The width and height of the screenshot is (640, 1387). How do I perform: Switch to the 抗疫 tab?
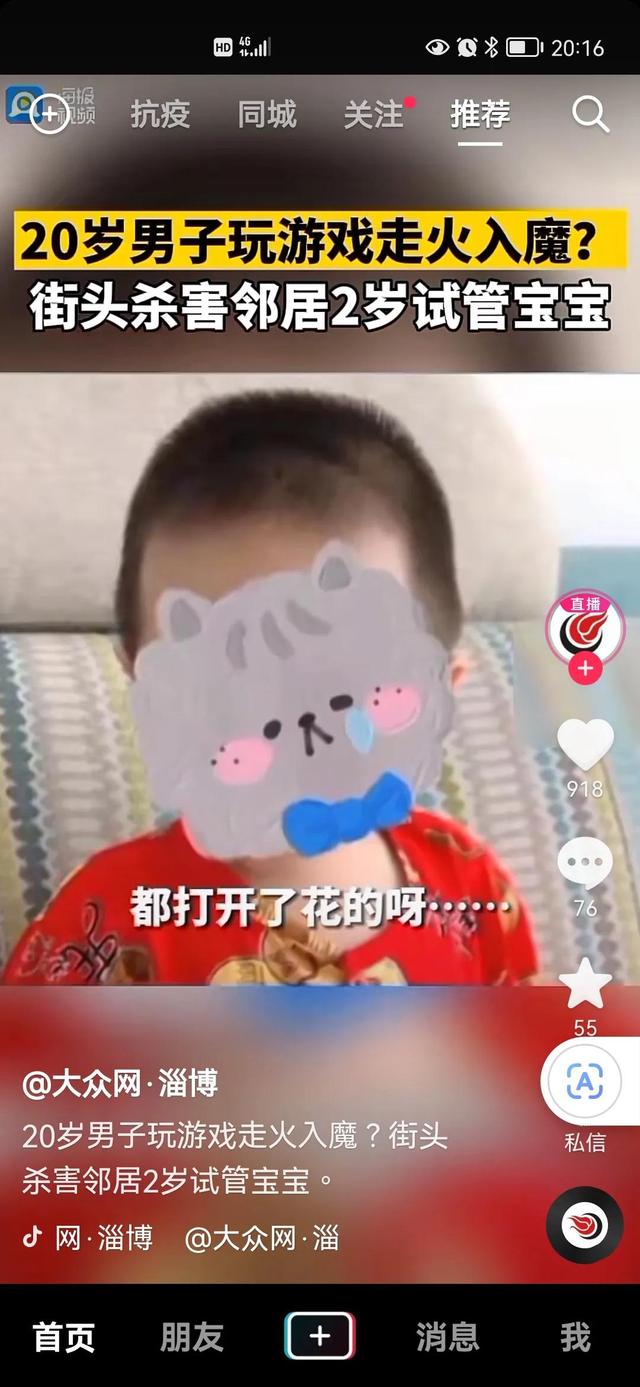(160, 115)
